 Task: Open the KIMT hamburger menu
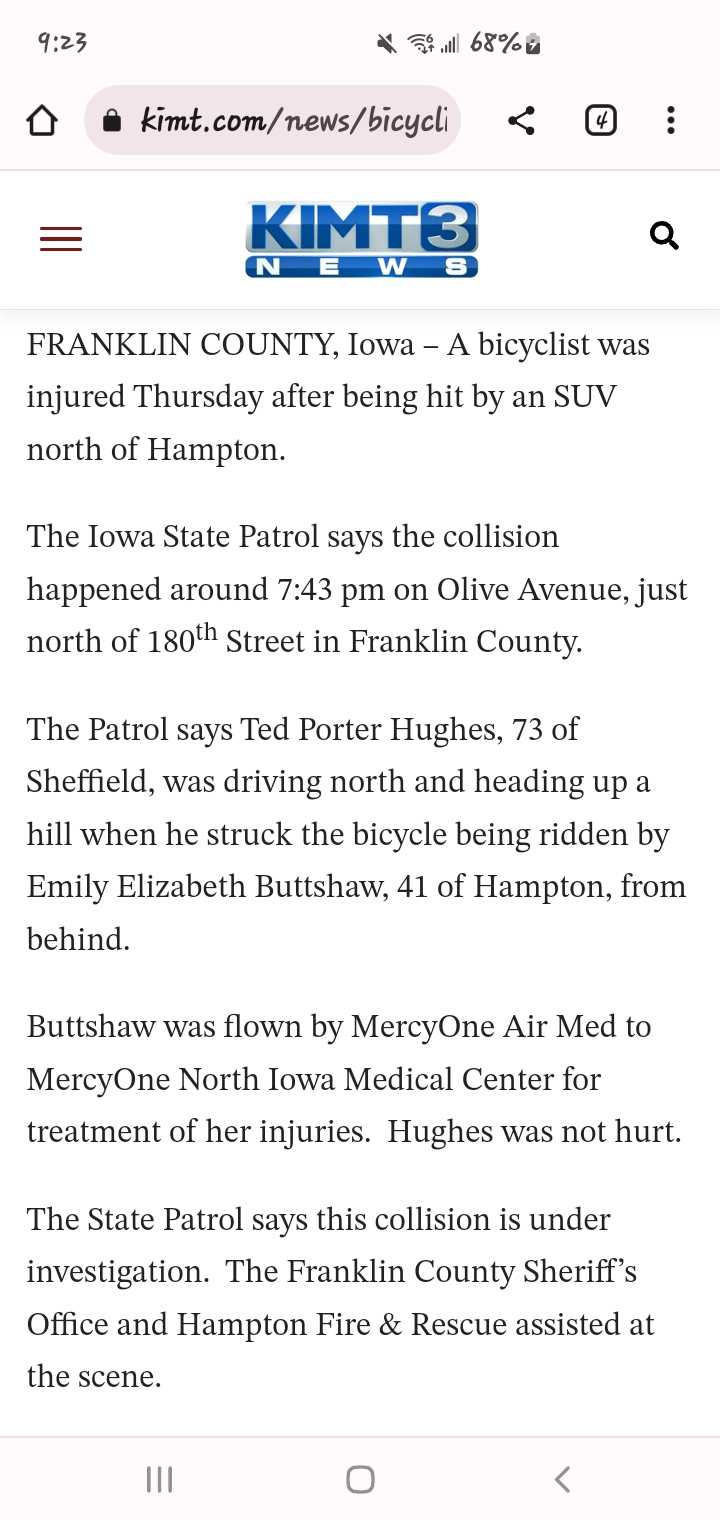[x=61, y=239]
